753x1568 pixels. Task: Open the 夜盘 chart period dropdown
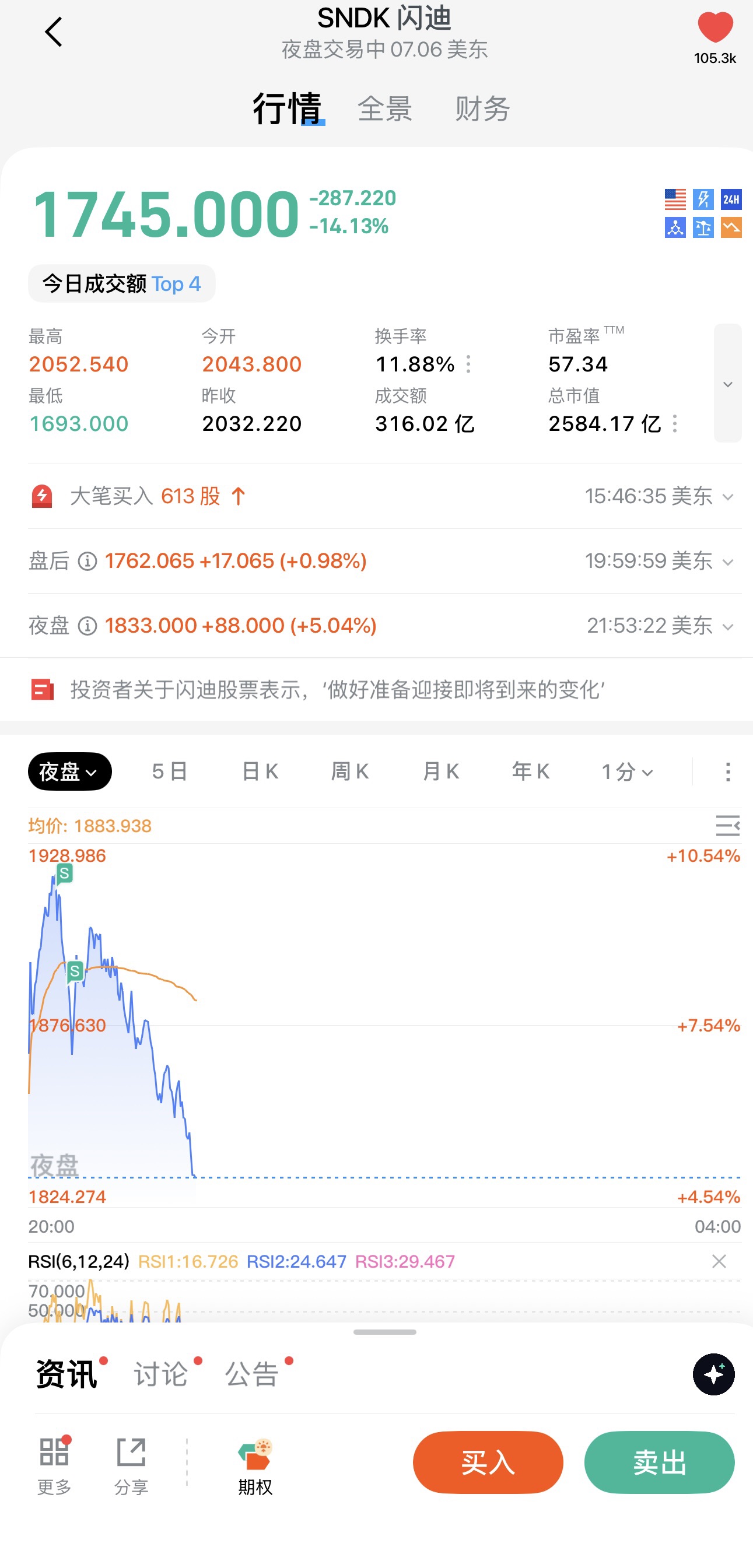[x=70, y=771]
